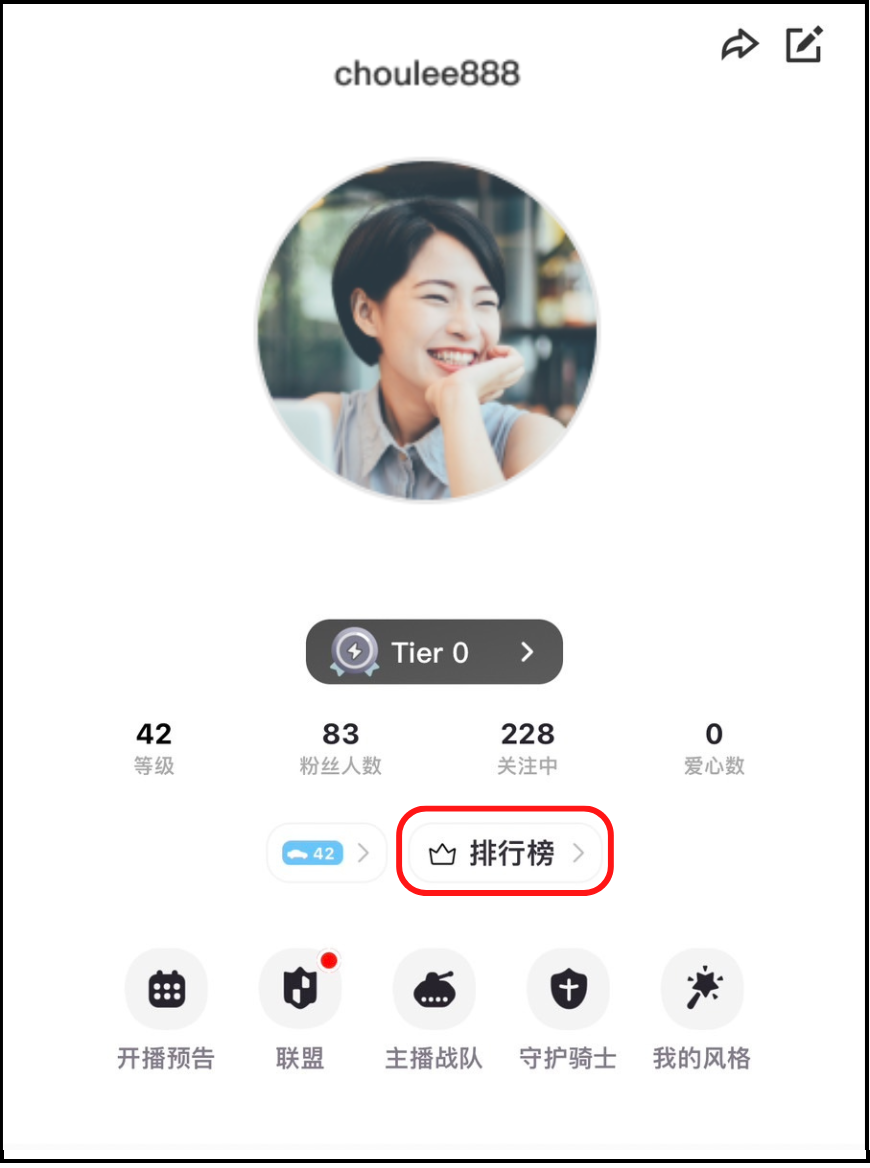Open 守护骑士 guardian knights
This screenshot has width=870, height=1168.
click(x=568, y=990)
